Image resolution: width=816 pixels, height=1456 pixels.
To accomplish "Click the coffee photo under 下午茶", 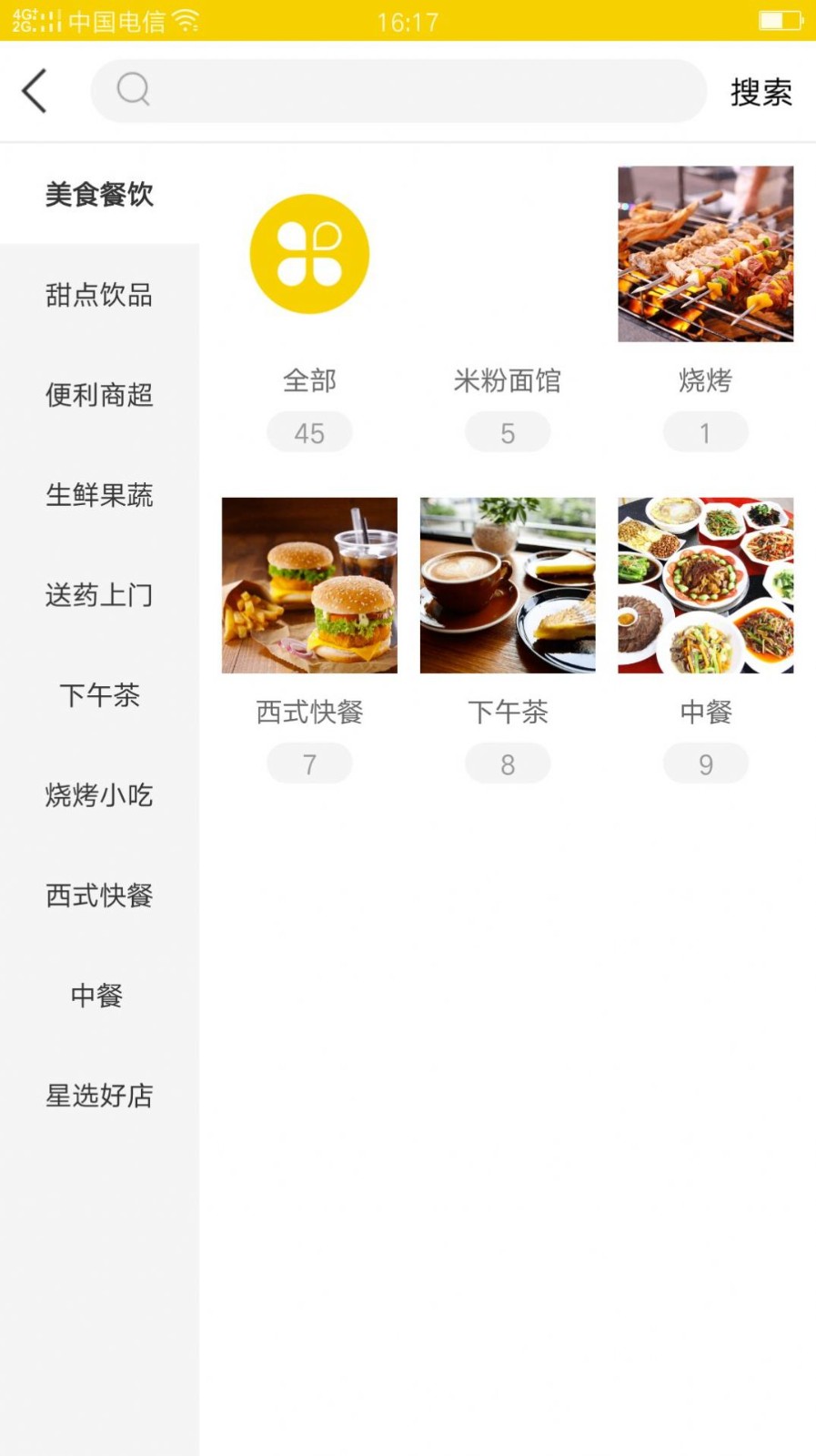I will (507, 585).
